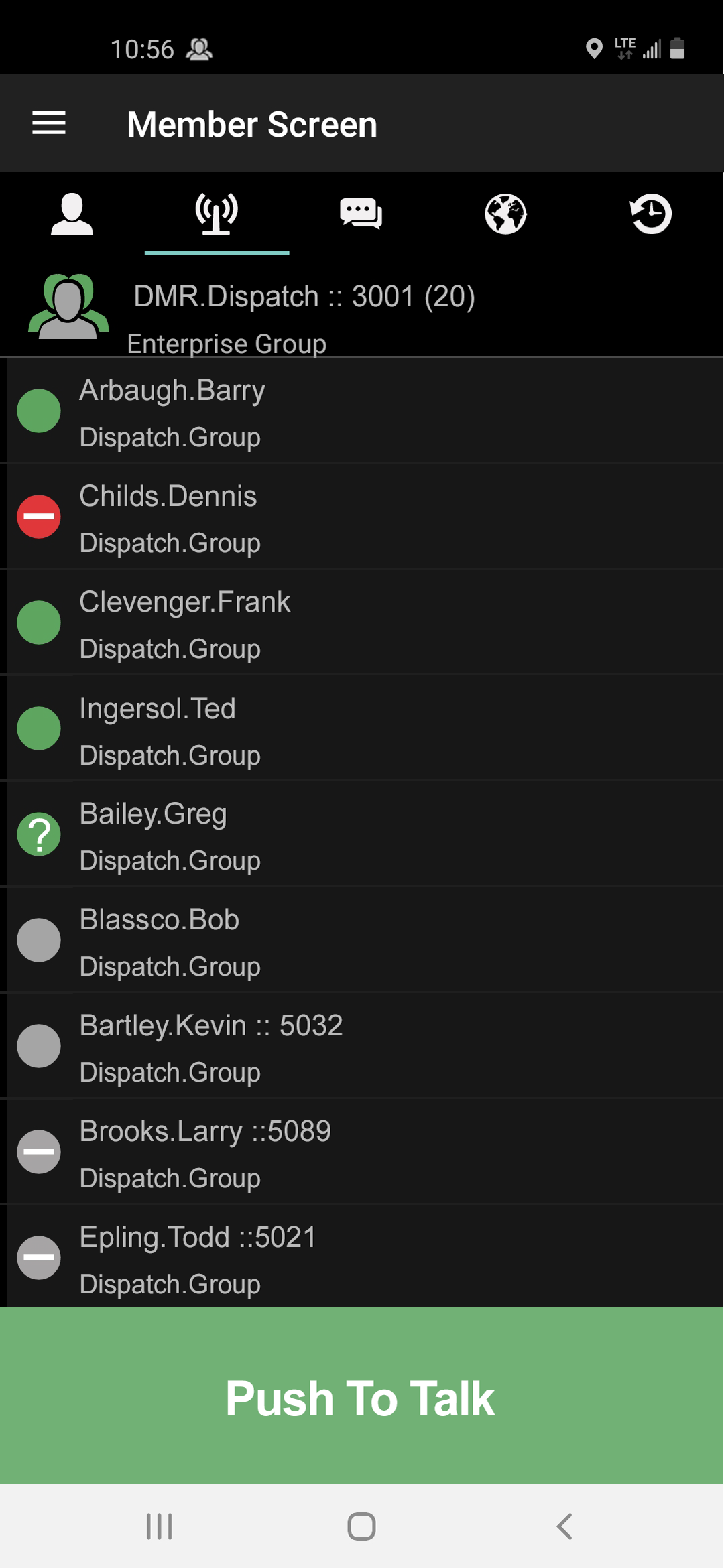Switch to the globe map tab
The image size is (724, 1568).
(506, 214)
